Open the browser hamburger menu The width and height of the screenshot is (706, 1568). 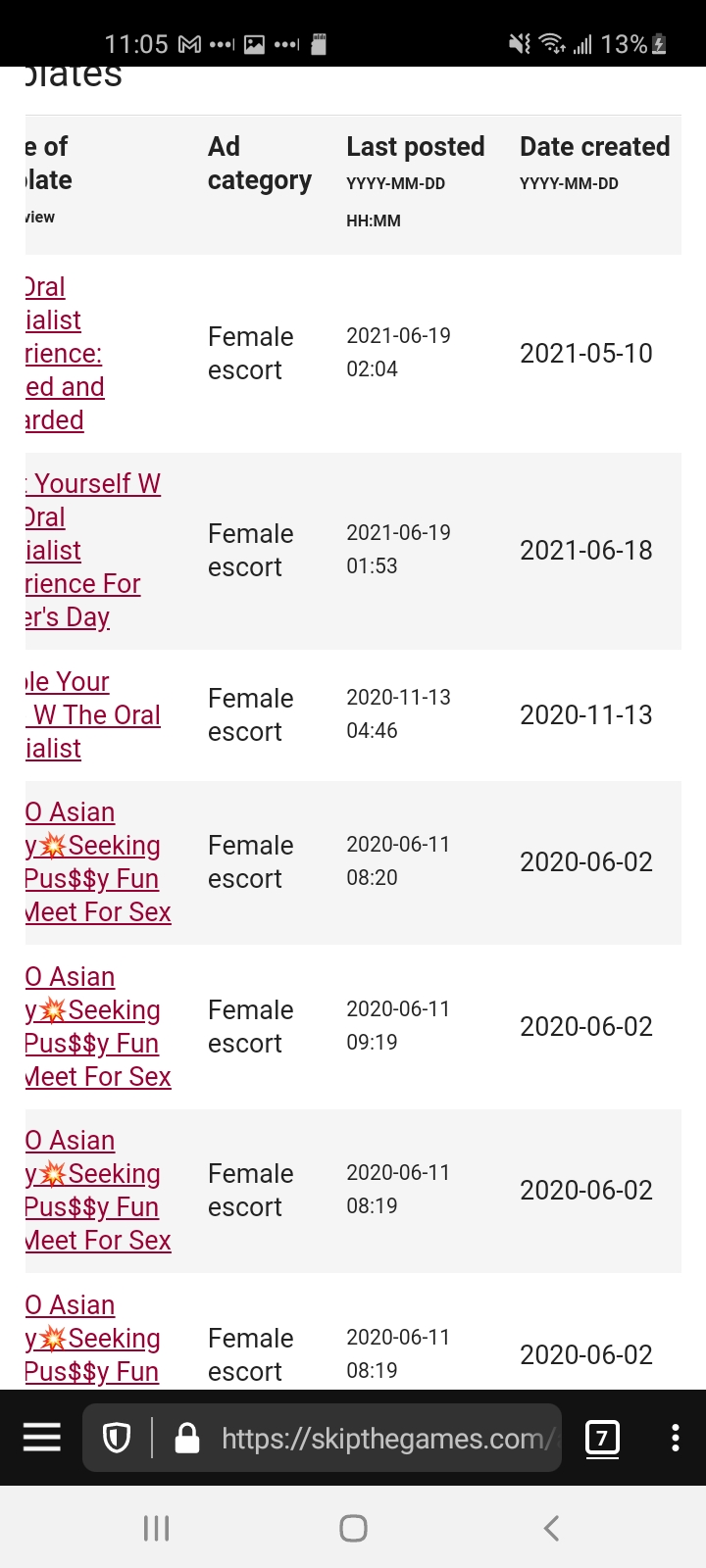tap(42, 1438)
